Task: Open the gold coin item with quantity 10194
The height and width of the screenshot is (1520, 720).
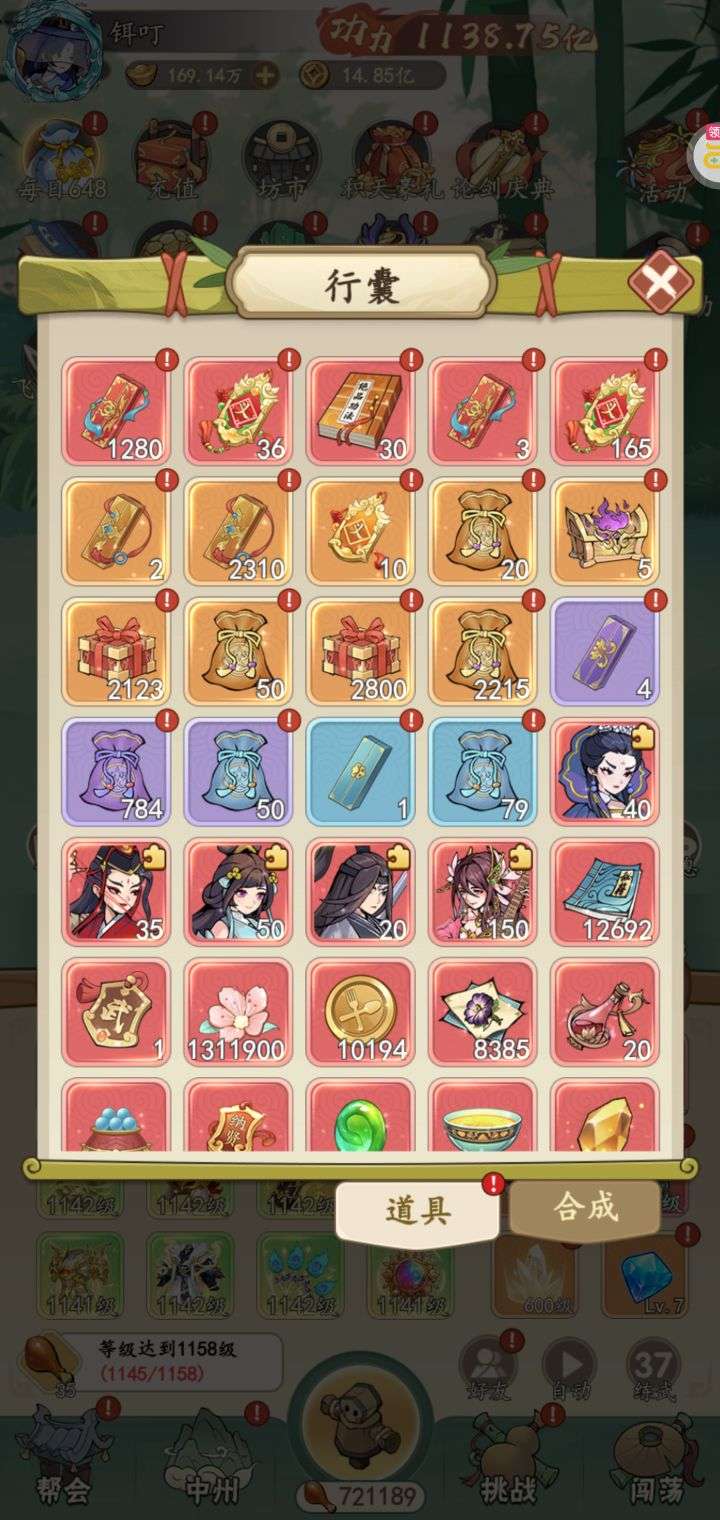Action: pyautogui.click(x=360, y=1012)
